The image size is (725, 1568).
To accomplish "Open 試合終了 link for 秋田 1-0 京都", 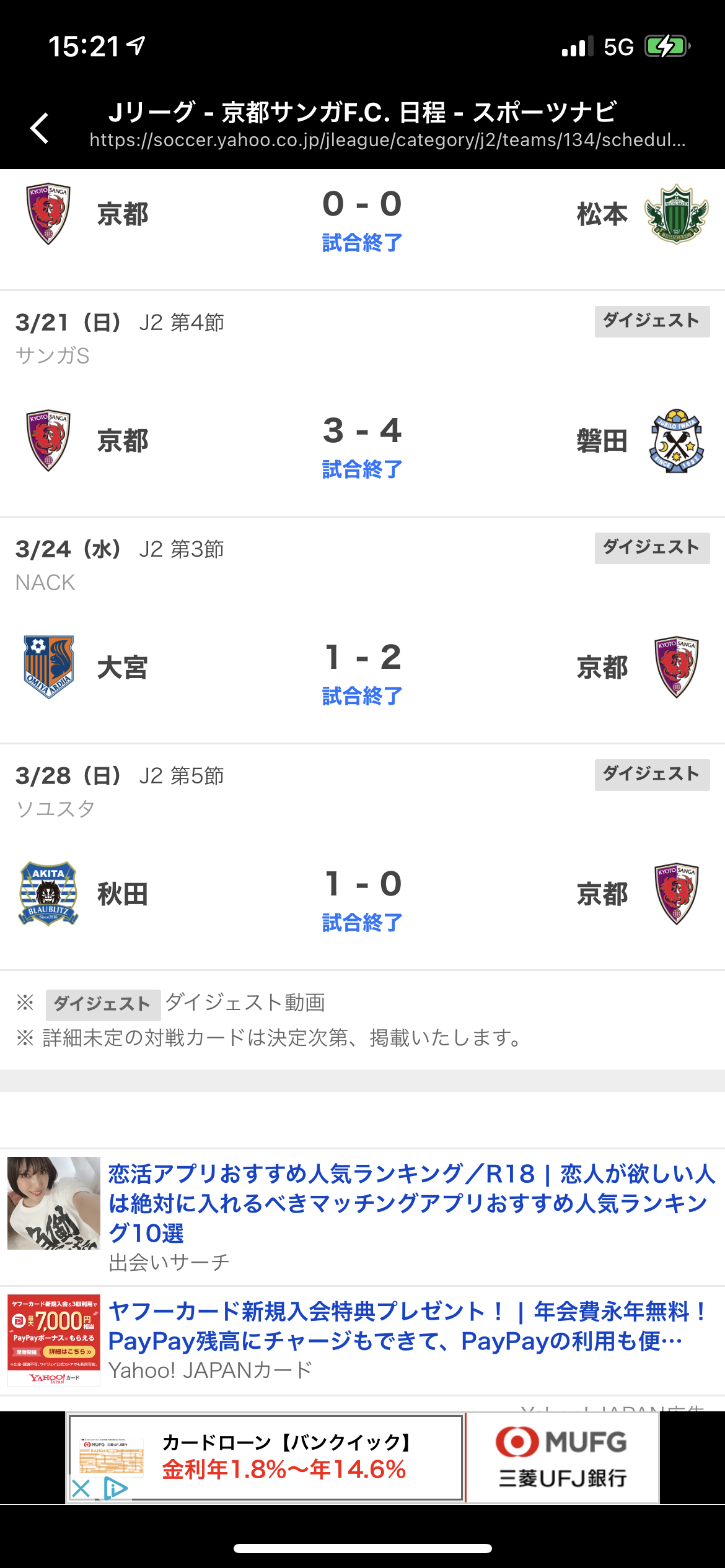I will tap(362, 923).
